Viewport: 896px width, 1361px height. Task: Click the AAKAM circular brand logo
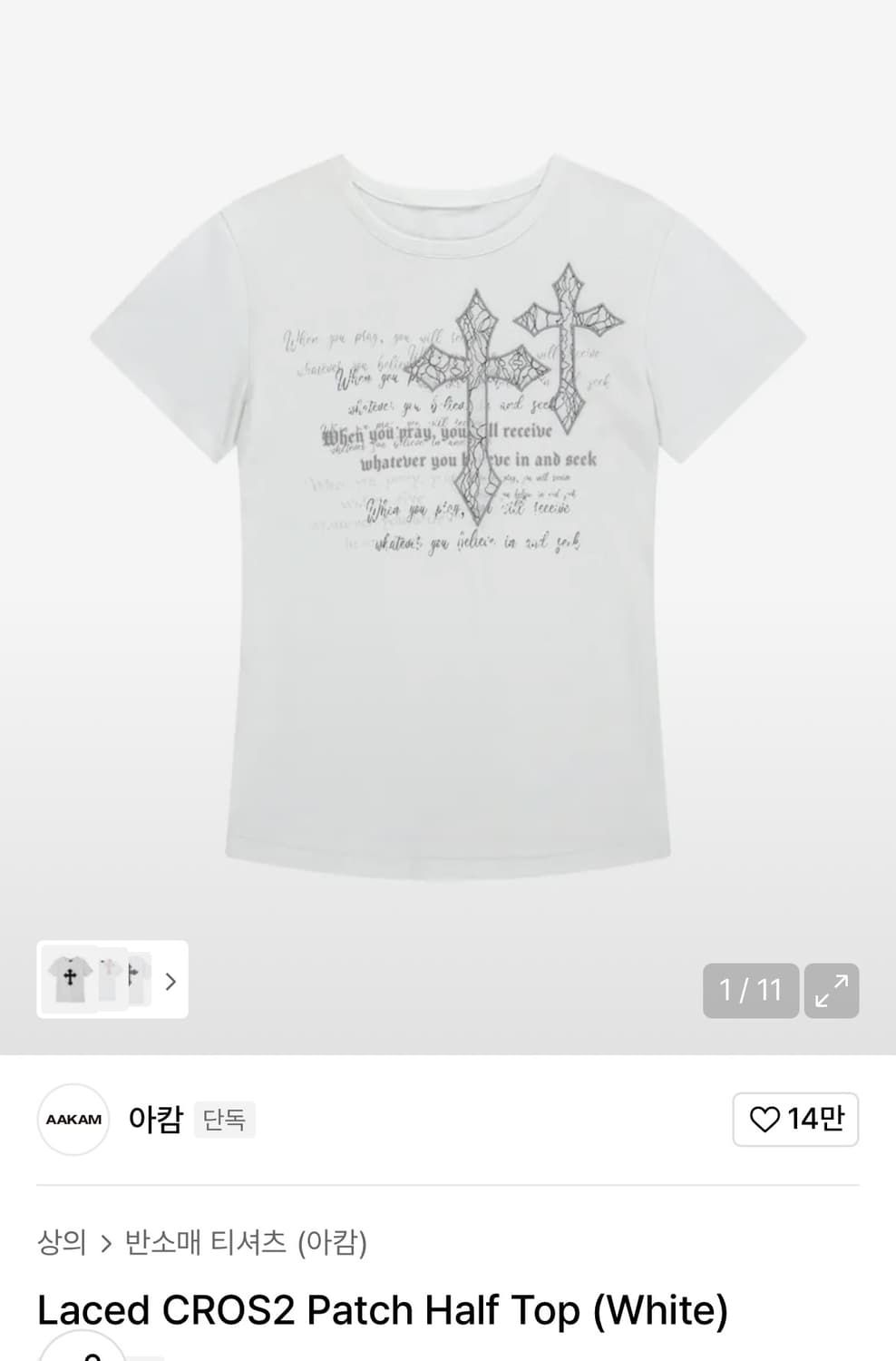coord(73,1120)
